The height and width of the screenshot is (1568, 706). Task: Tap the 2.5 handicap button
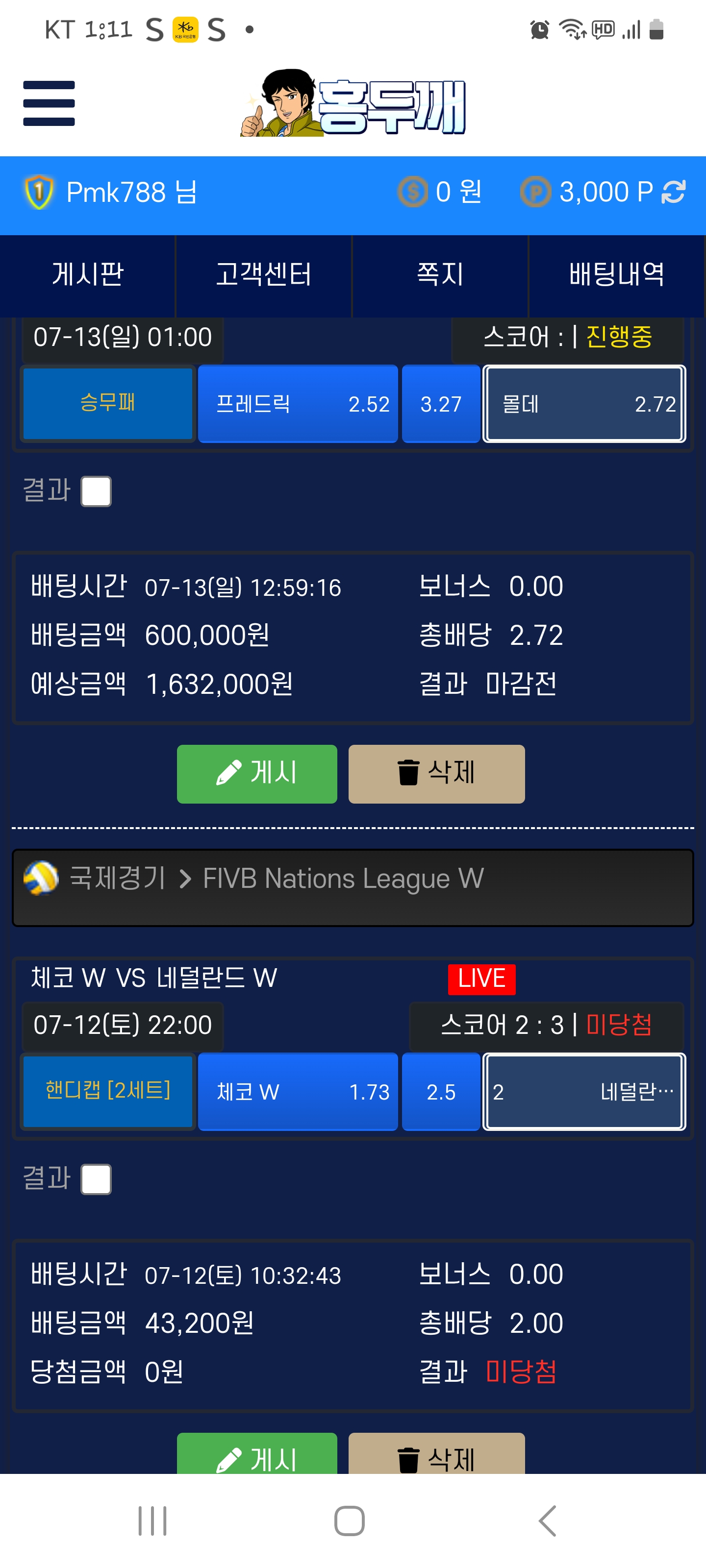(x=441, y=1091)
